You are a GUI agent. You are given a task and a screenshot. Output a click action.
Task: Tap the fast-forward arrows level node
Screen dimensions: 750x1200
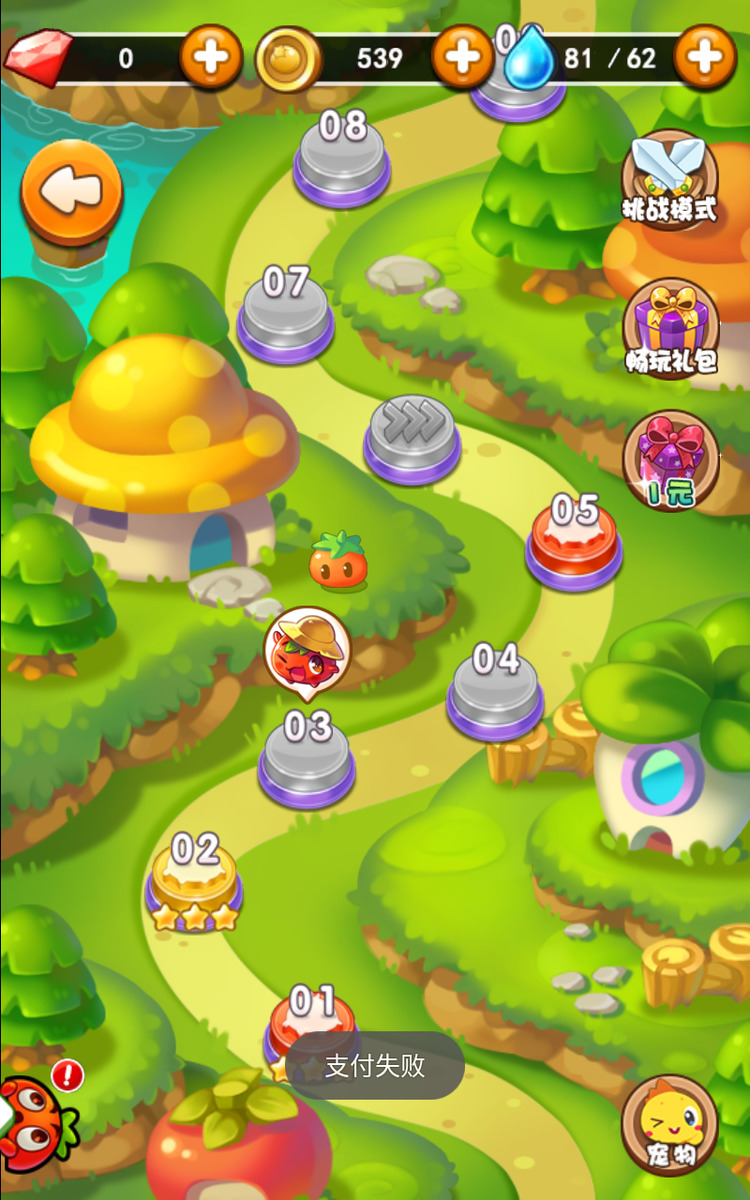tap(412, 437)
